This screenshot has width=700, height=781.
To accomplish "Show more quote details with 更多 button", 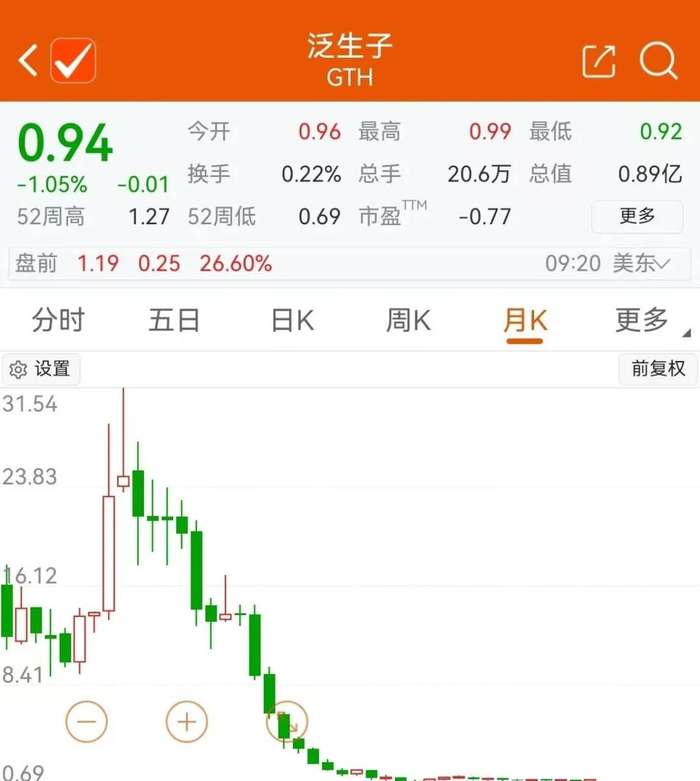I will pyautogui.click(x=637, y=215).
